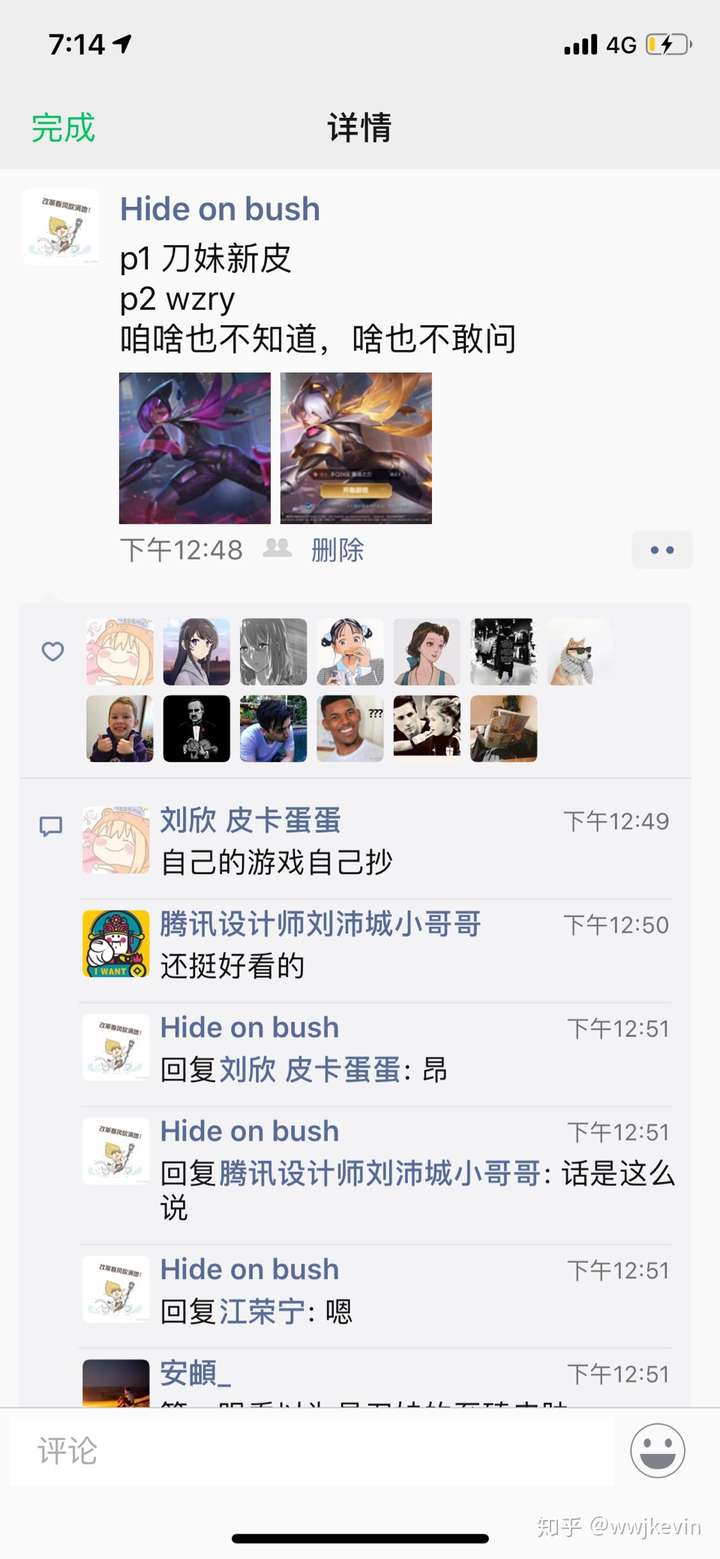Open the 刀妹新皮 purple skin image
This screenshot has width=720, height=1559.
point(195,448)
